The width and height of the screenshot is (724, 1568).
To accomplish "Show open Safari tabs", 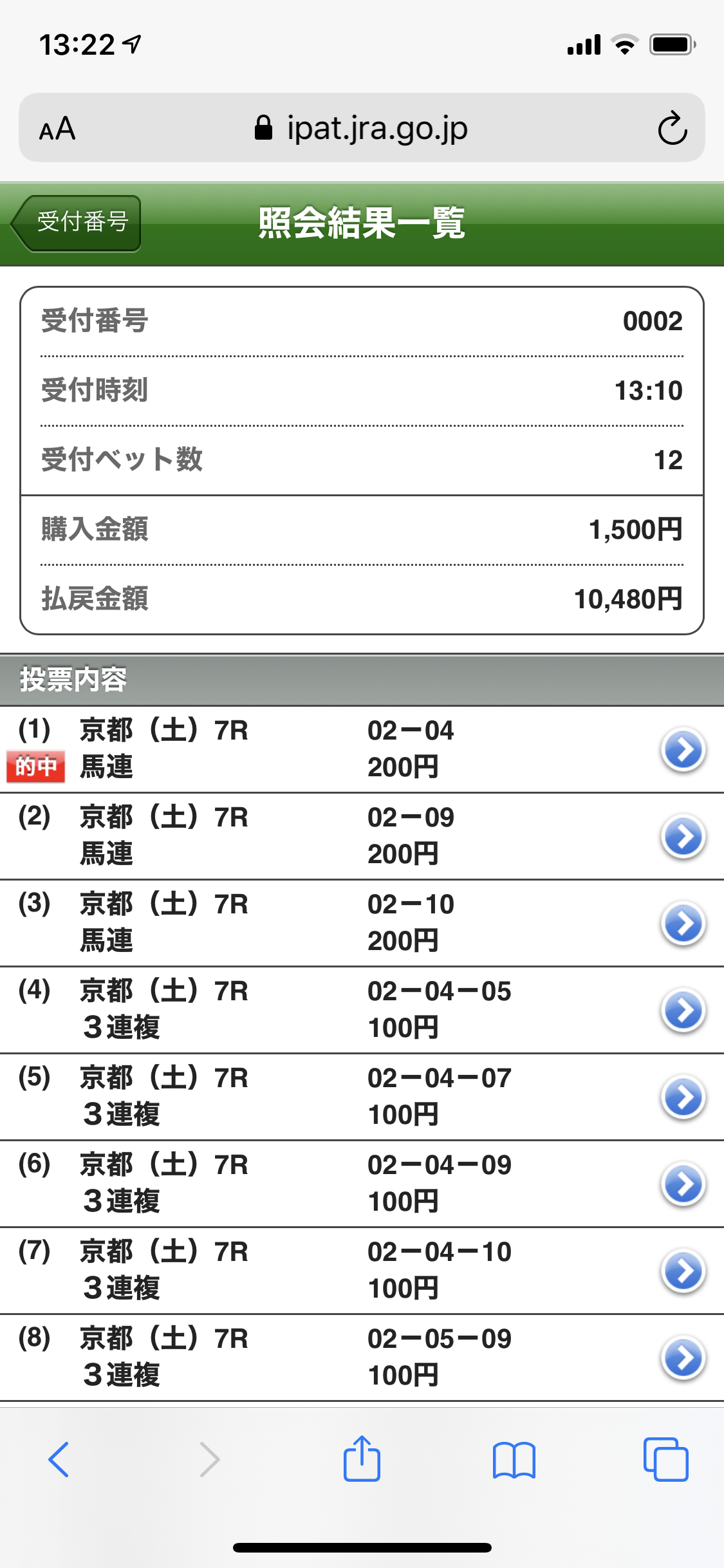I will (x=665, y=1459).
